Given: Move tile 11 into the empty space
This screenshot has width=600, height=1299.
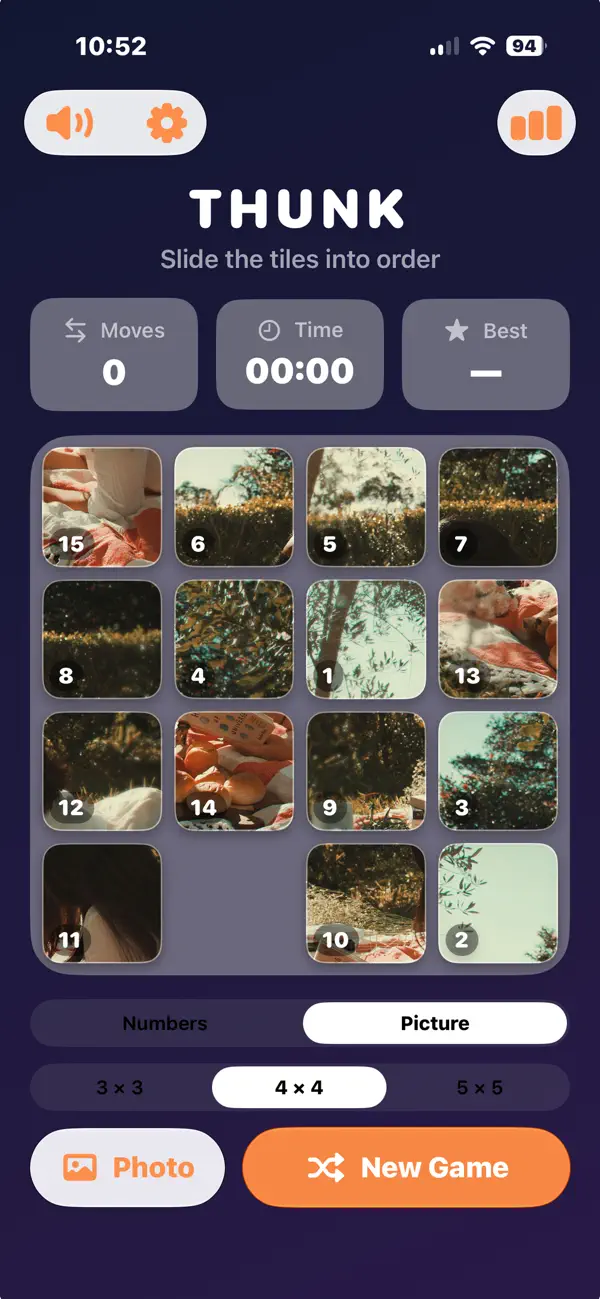Looking at the screenshot, I should point(102,903).
